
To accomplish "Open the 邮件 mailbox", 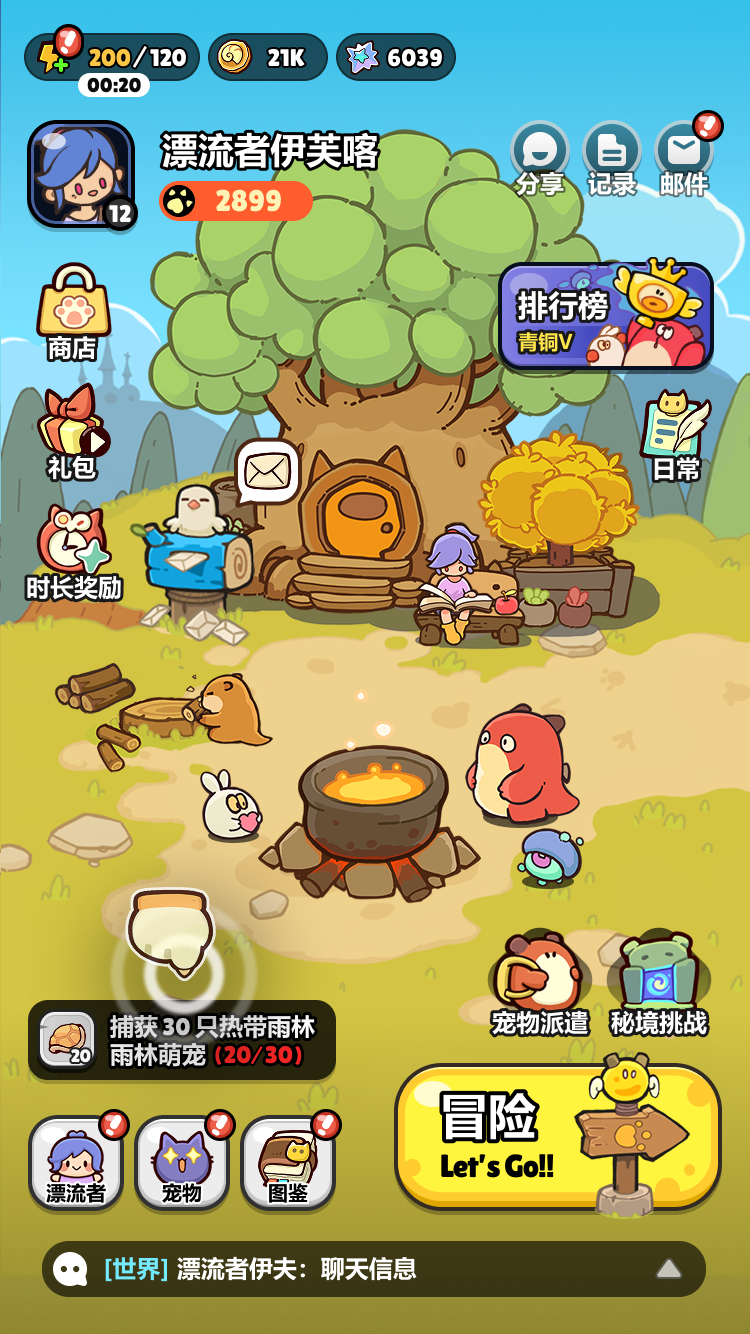I will (684, 155).
